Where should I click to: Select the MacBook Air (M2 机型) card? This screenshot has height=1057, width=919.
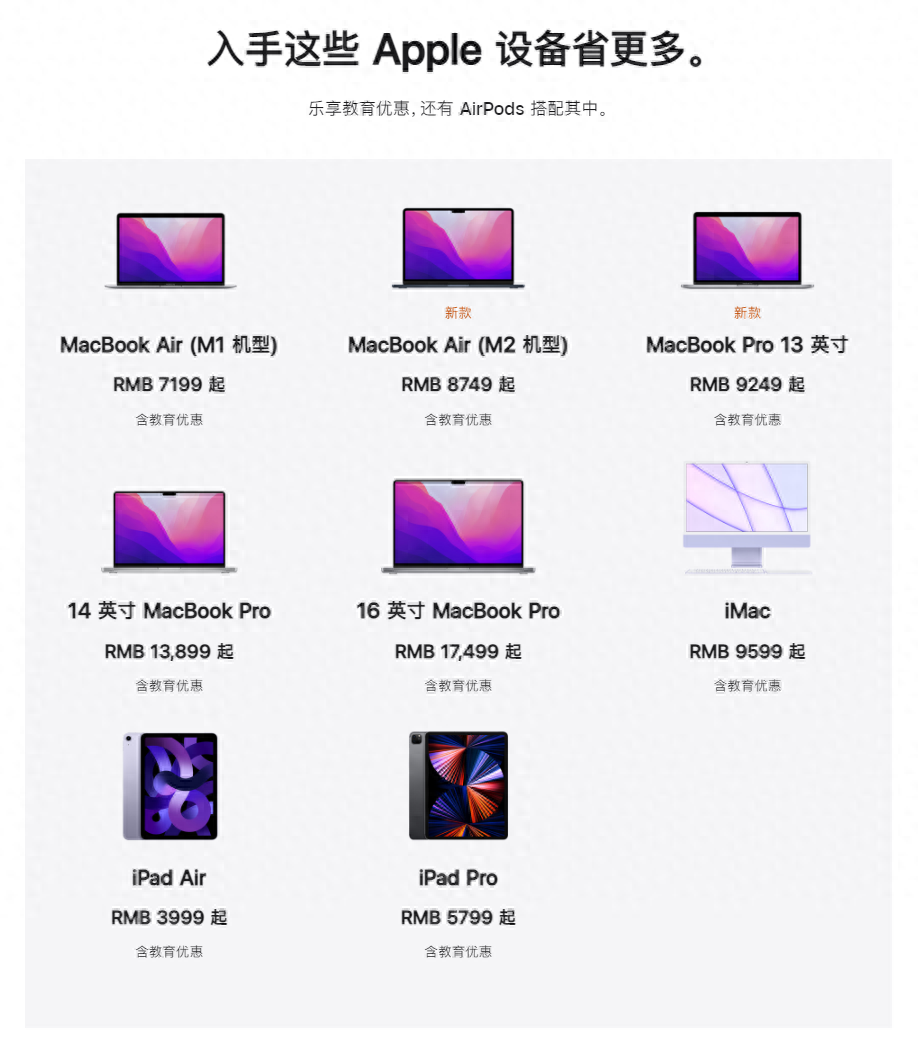(458, 345)
